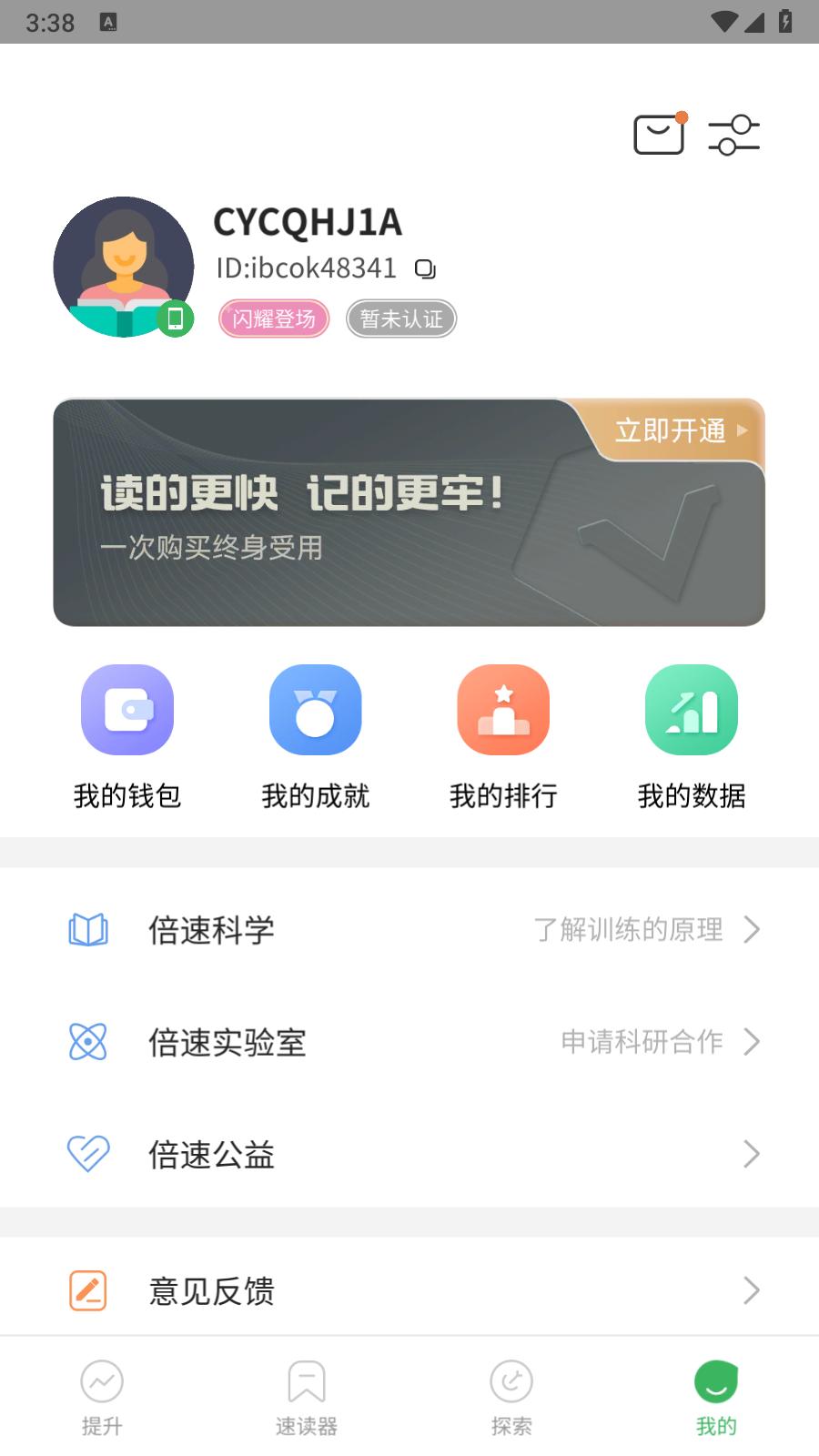The width and height of the screenshot is (819, 1456).
Task: Tap the user avatar photo
Action: coord(123,267)
